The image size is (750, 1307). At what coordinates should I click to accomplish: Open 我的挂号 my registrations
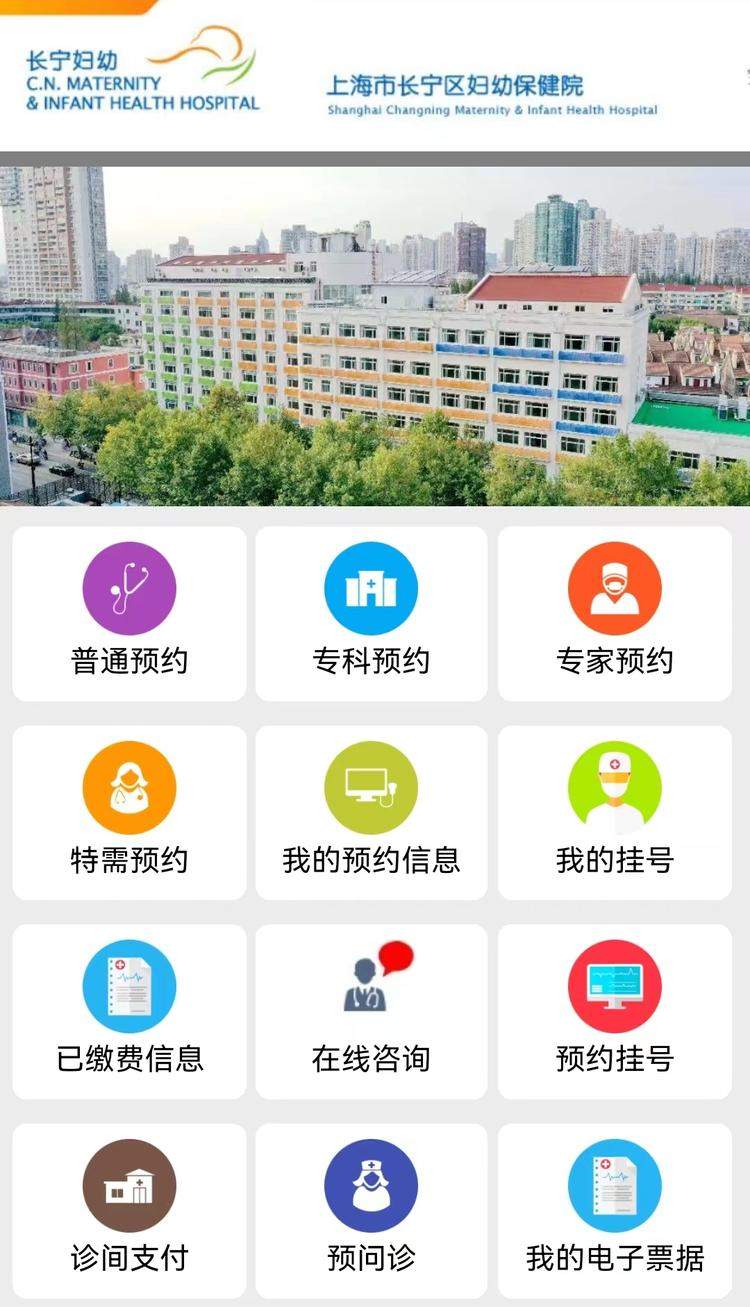(x=615, y=813)
